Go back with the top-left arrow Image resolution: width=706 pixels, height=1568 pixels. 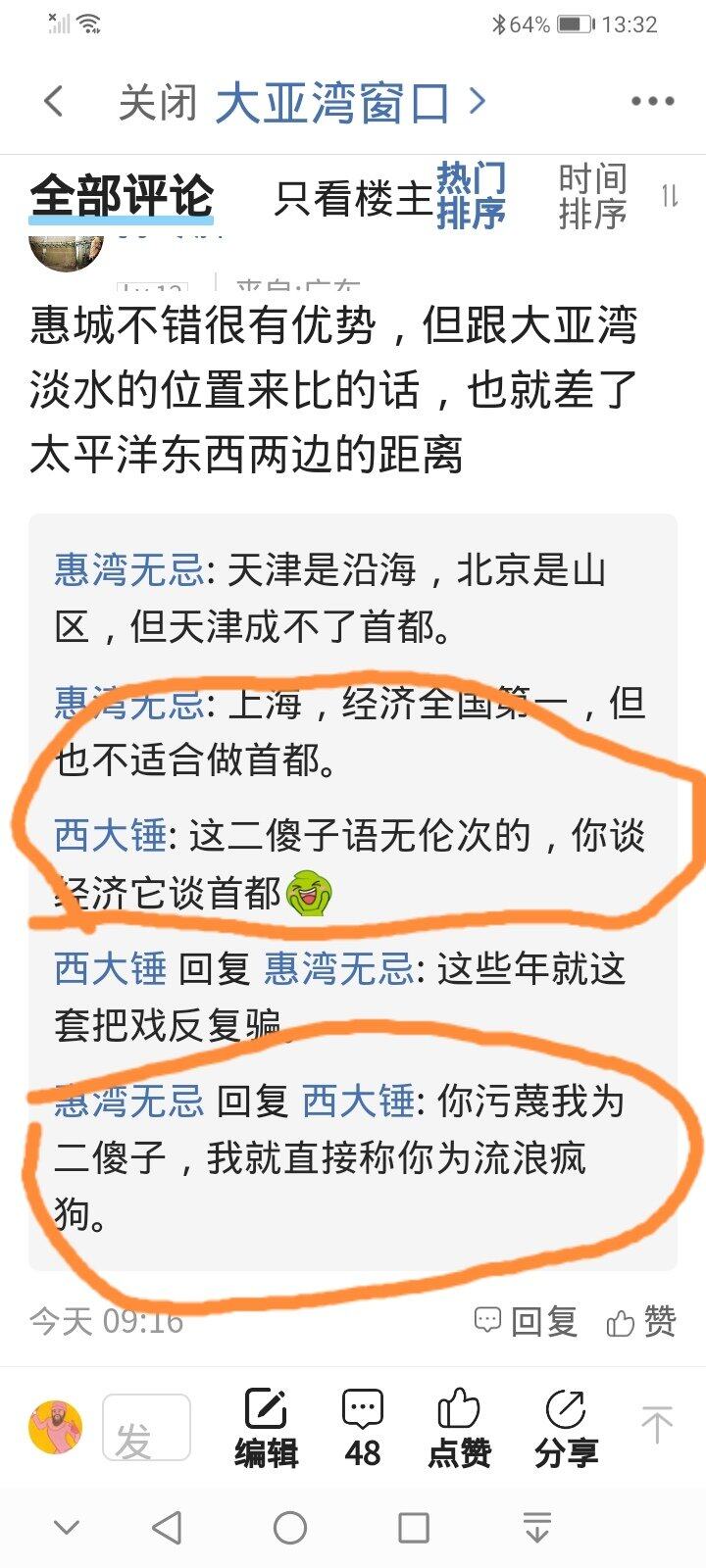point(55,102)
